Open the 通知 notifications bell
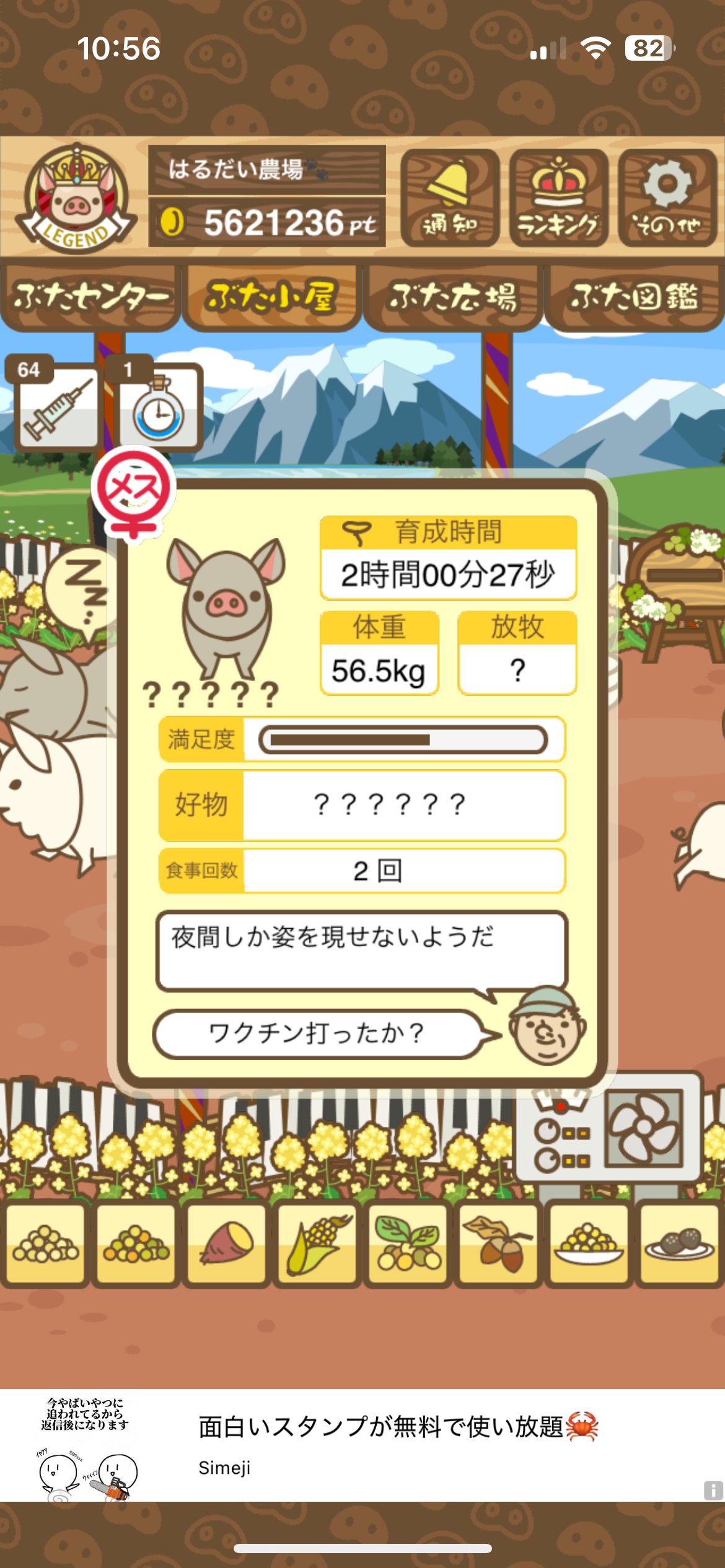Image resolution: width=725 pixels, height=1568 pixels. pyautogui.click(x=450, y=198)
